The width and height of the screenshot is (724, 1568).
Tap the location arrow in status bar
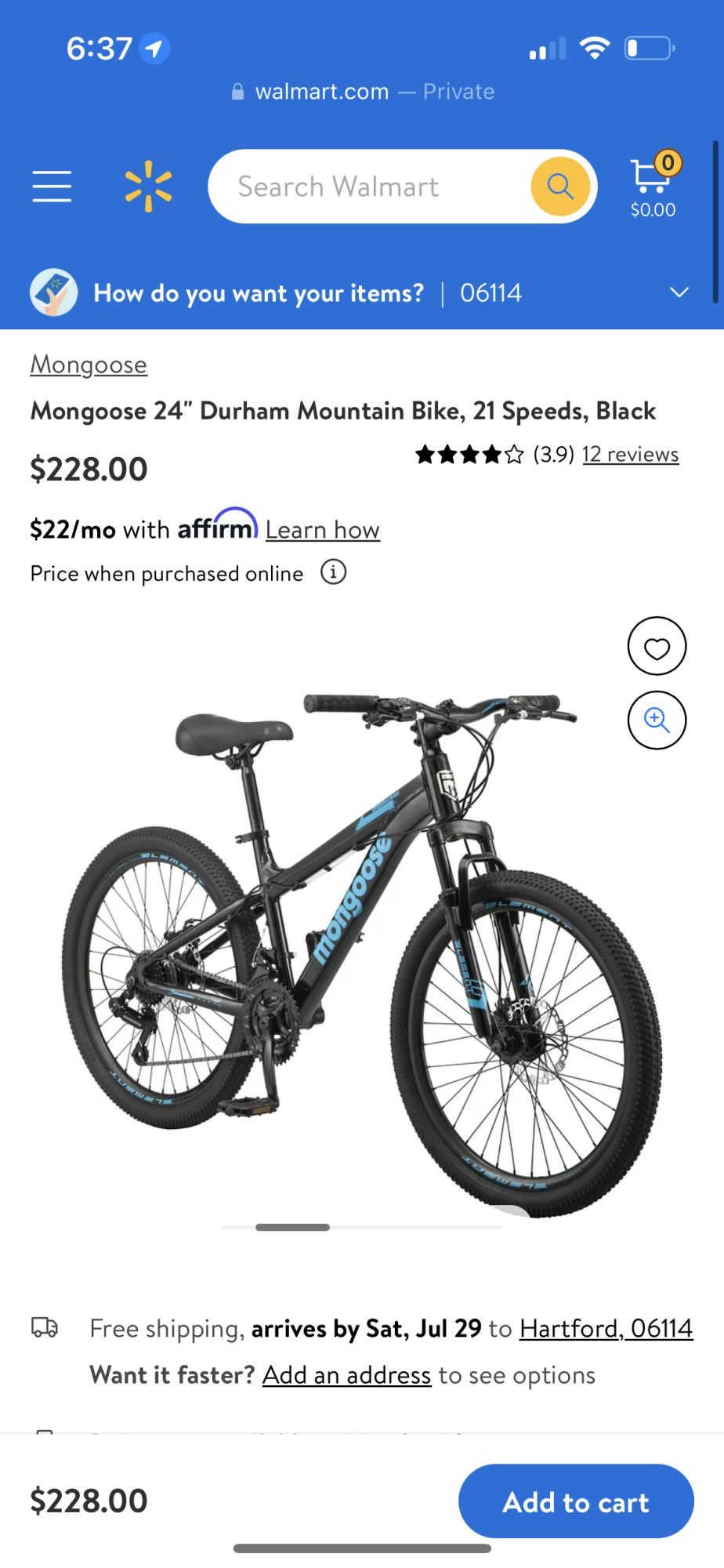154,48
